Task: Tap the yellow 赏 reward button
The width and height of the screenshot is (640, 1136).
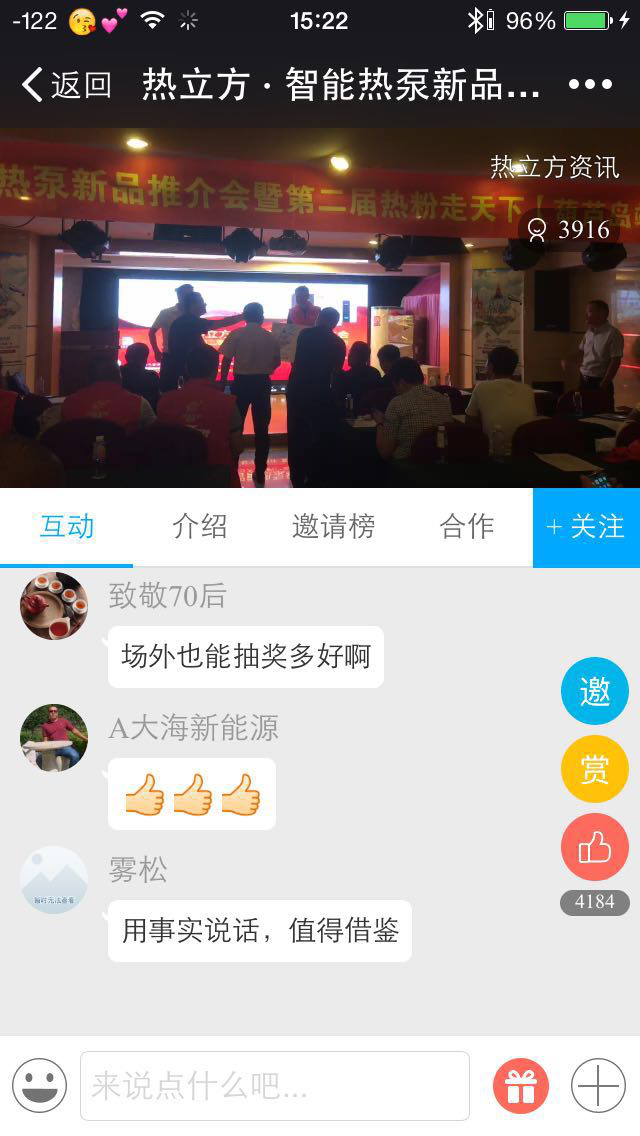Action: tap(594, 769)
